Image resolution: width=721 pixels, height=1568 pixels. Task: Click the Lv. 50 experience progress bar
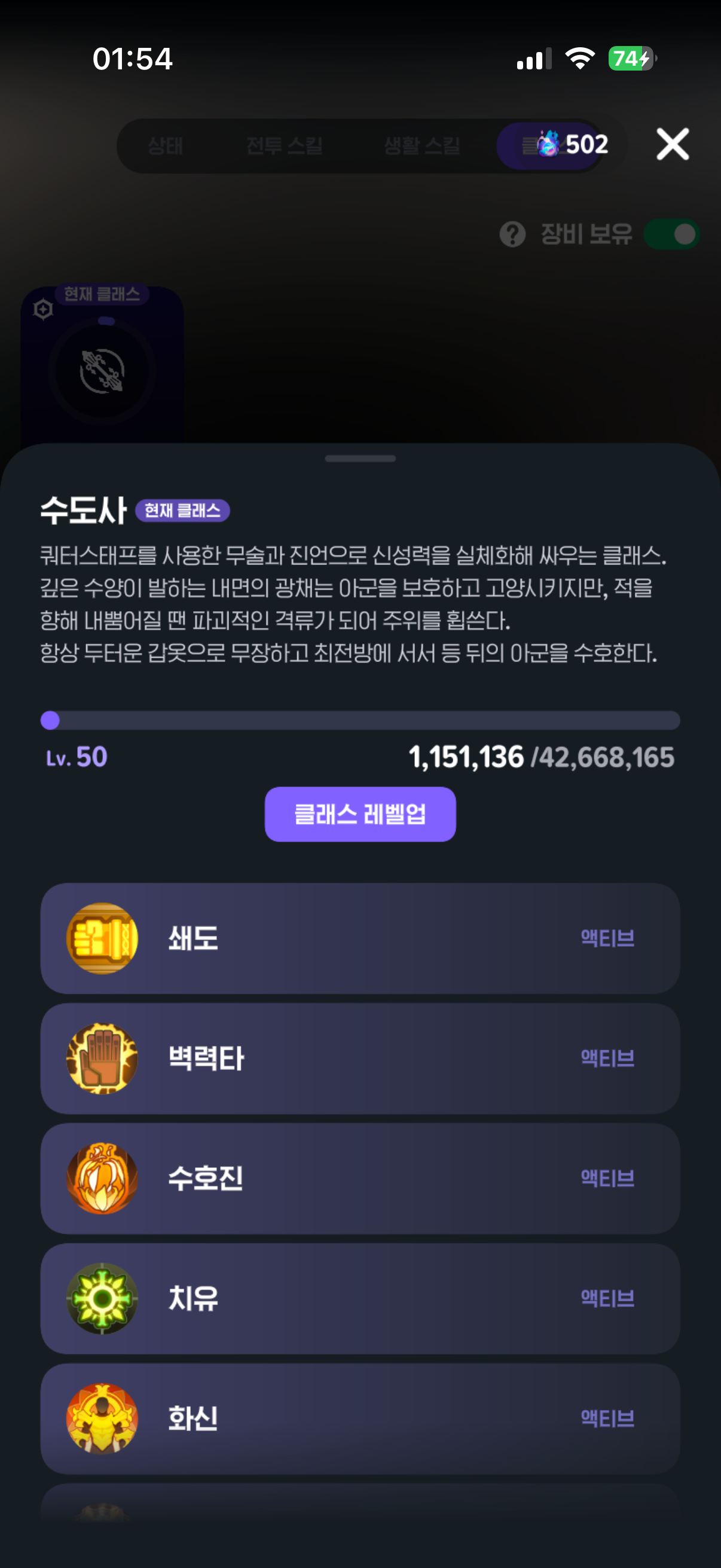[x=360, y=721]
